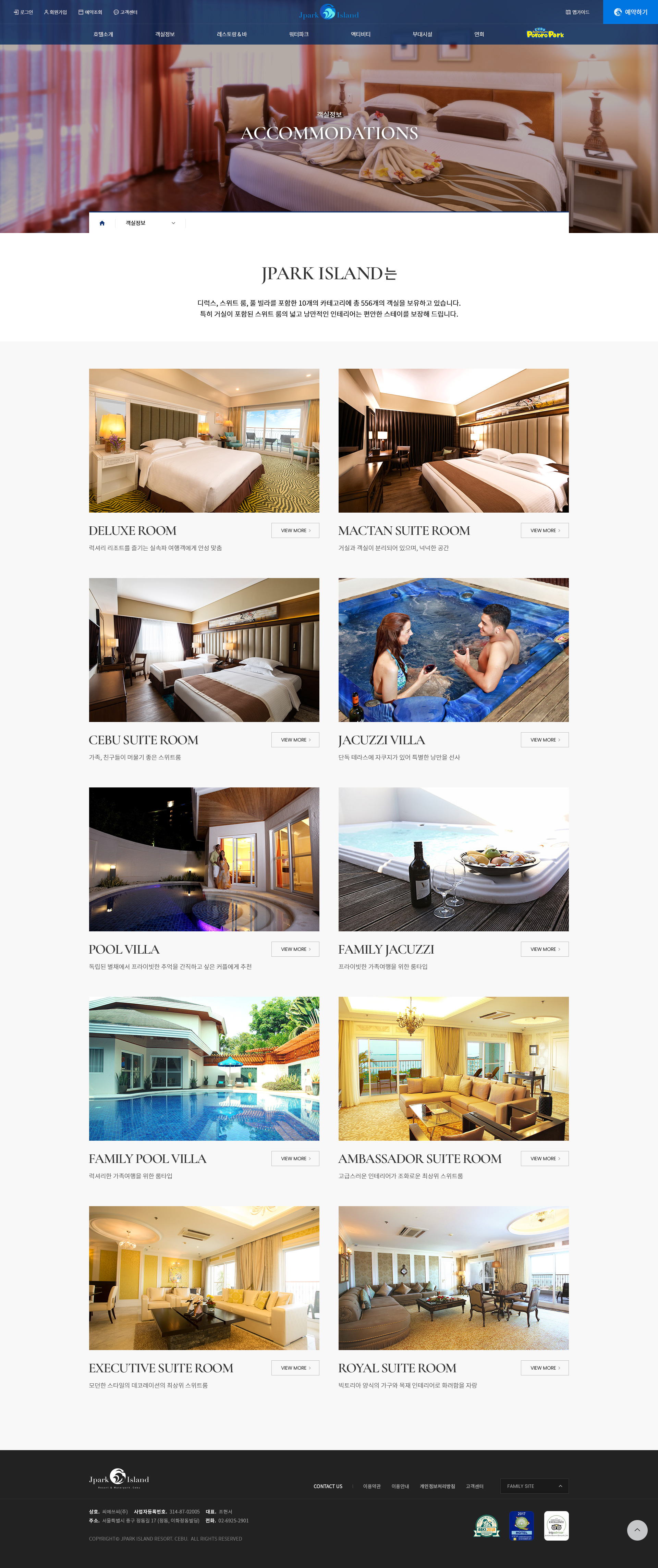The height and width of the screenshot is (1568, 658).
Task: Expand the FAMILY SITE dropdown
Action: tap(534, 1486)
